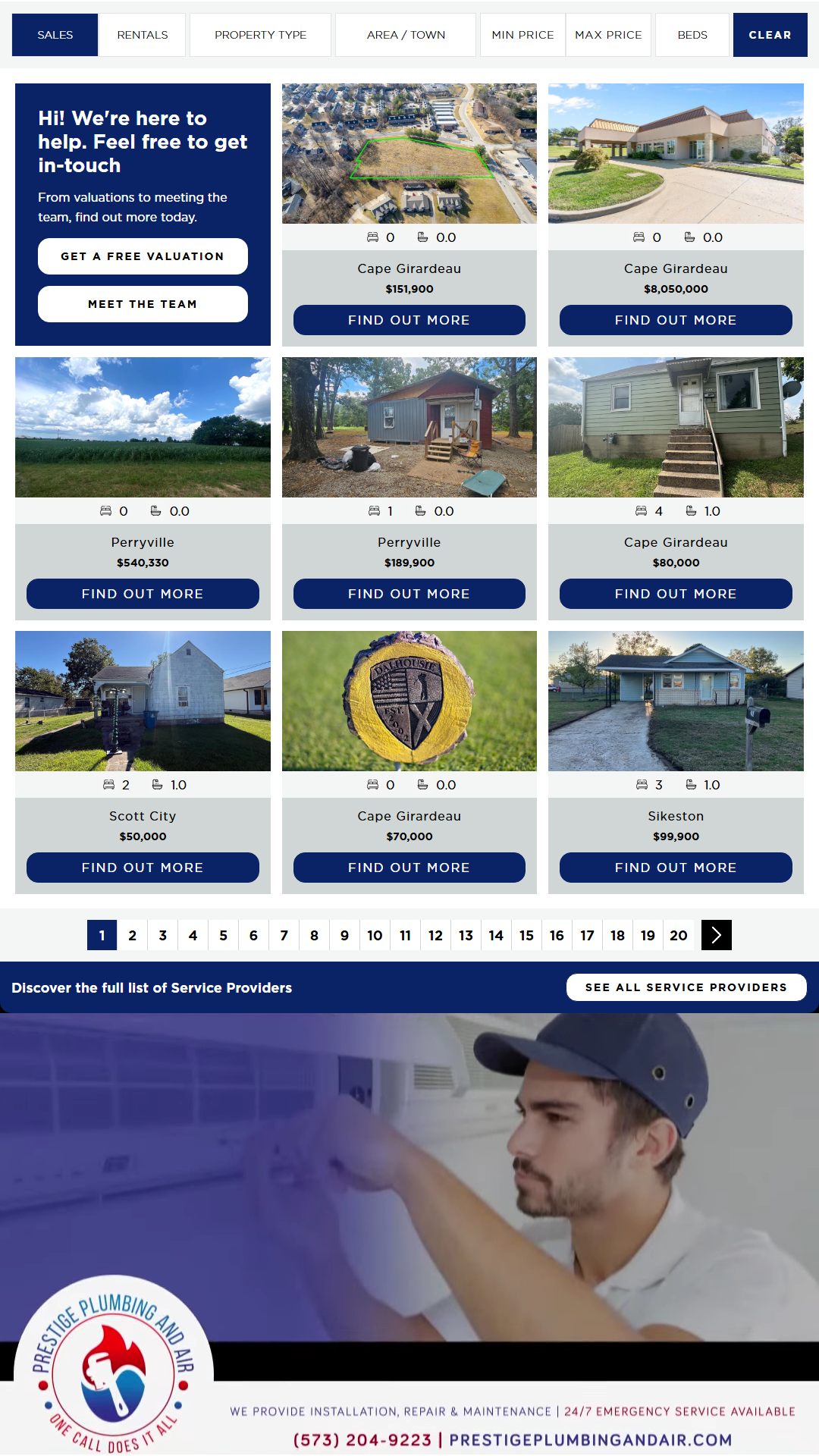
Task: Open the Property Type dropdown
Action: [x=260, y=35]
